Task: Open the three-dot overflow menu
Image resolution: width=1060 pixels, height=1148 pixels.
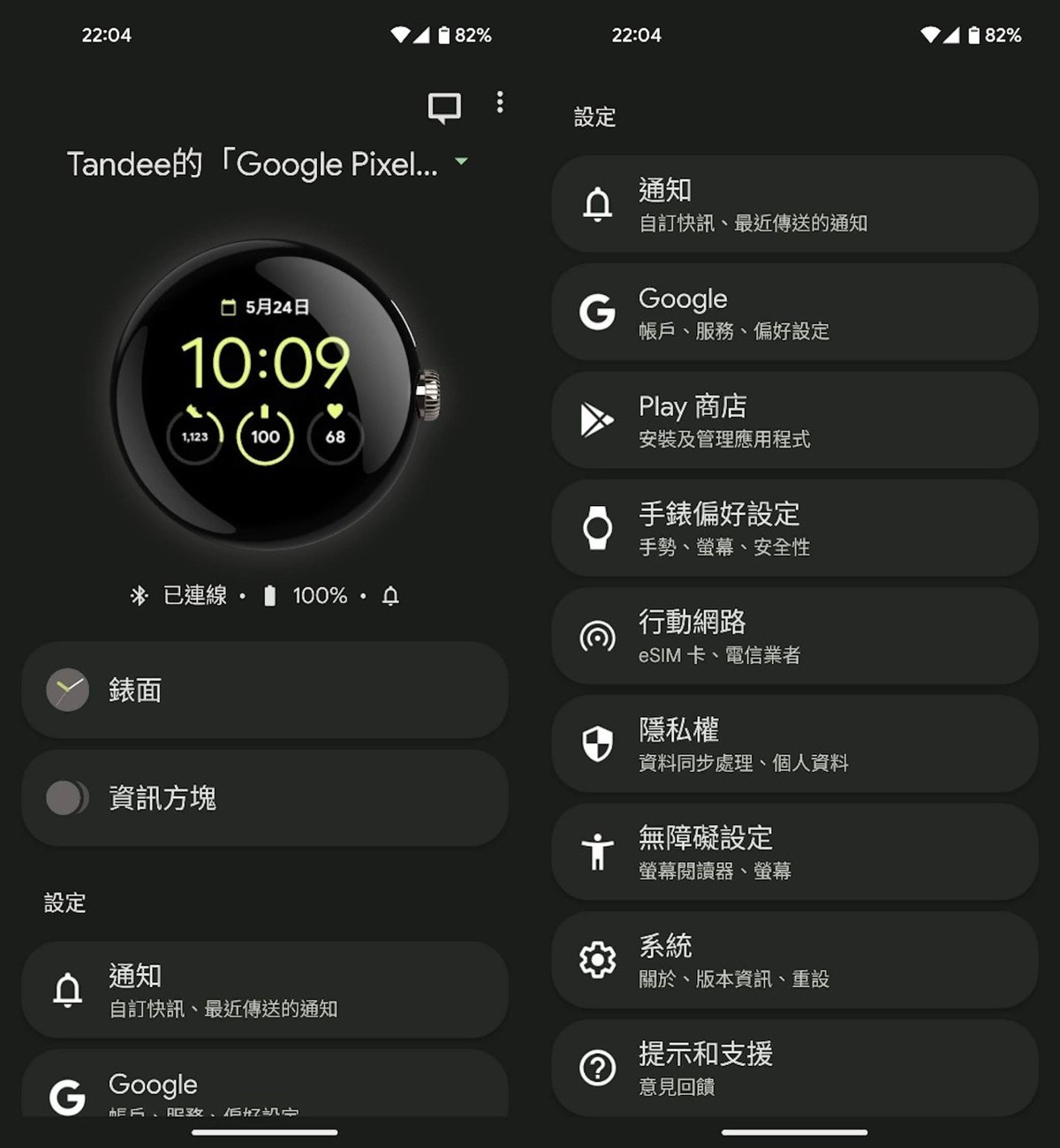Action: tap(500, 103)
